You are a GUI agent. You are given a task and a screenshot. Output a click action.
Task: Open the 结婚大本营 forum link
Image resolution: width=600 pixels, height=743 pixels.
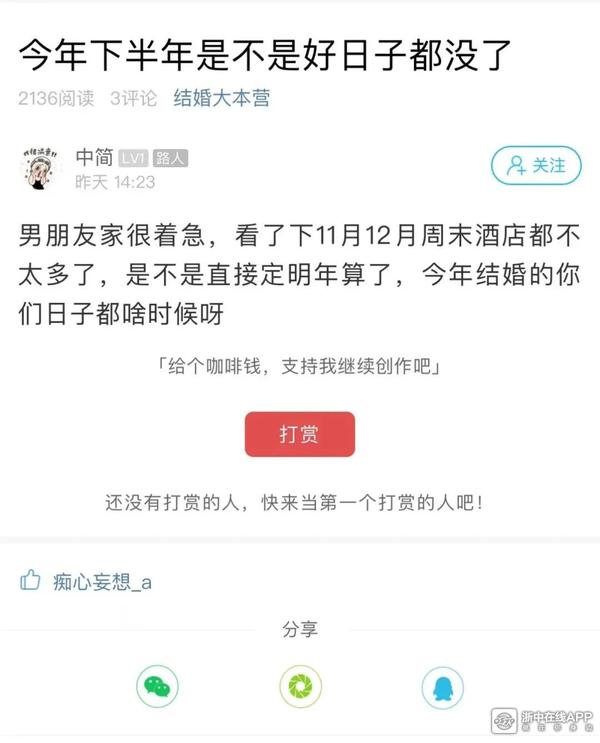[221, 98]
